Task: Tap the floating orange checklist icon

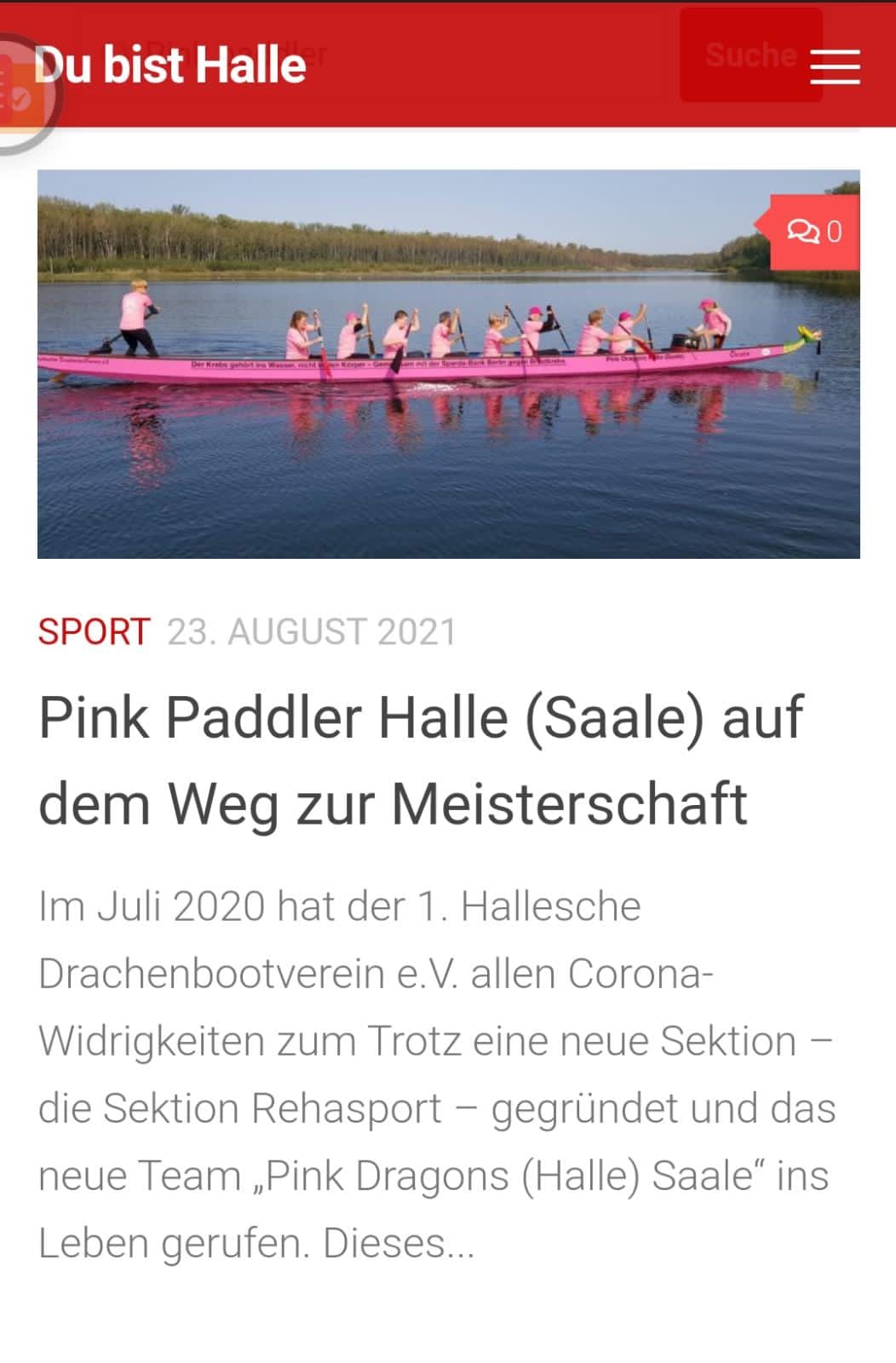Action: pyautogui.click(x=17, y=94)
